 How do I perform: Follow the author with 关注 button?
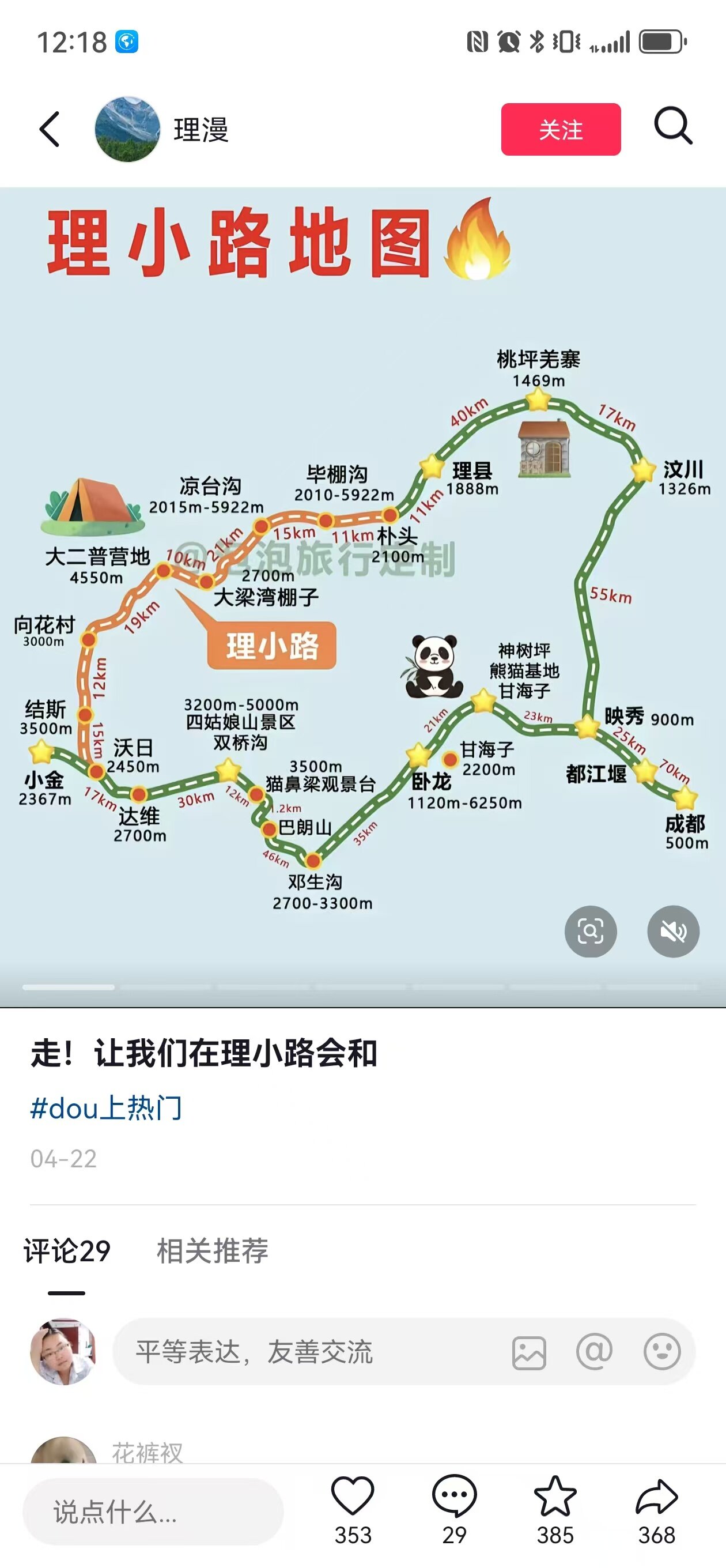(x=561, y=129)
